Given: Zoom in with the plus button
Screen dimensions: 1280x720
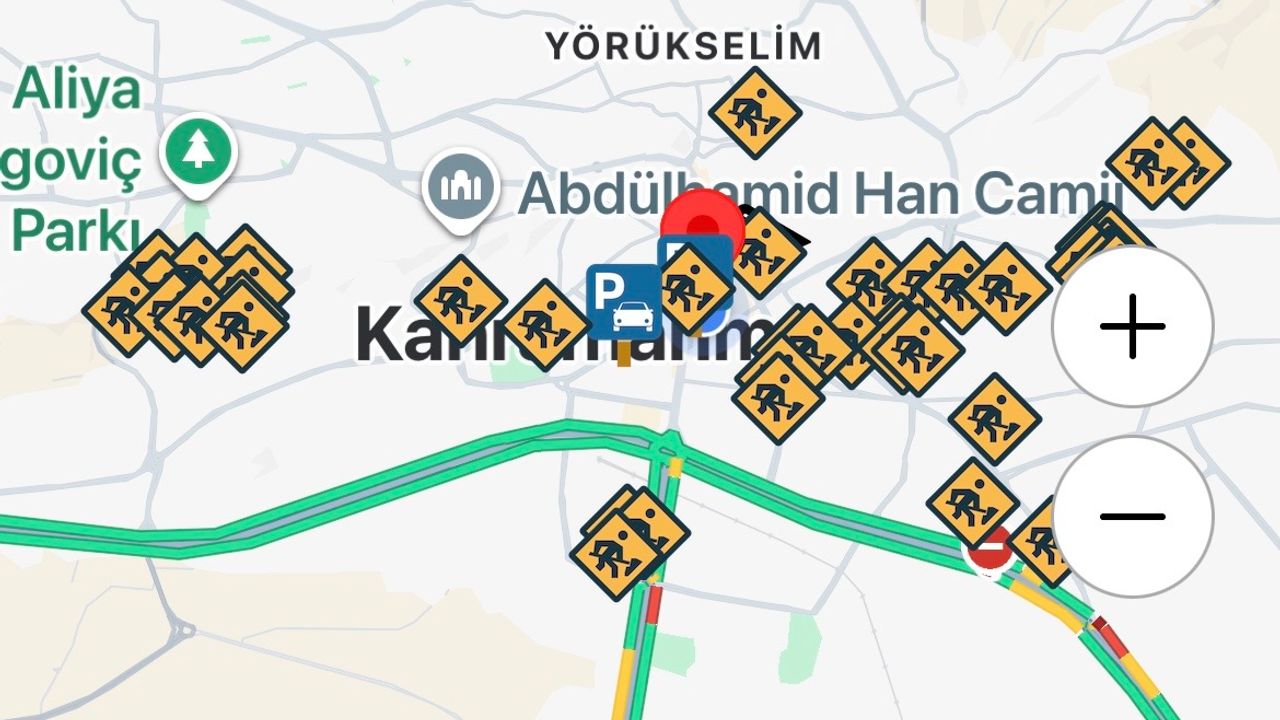Looking at the screenshot, I should (x=1132, y=326).
